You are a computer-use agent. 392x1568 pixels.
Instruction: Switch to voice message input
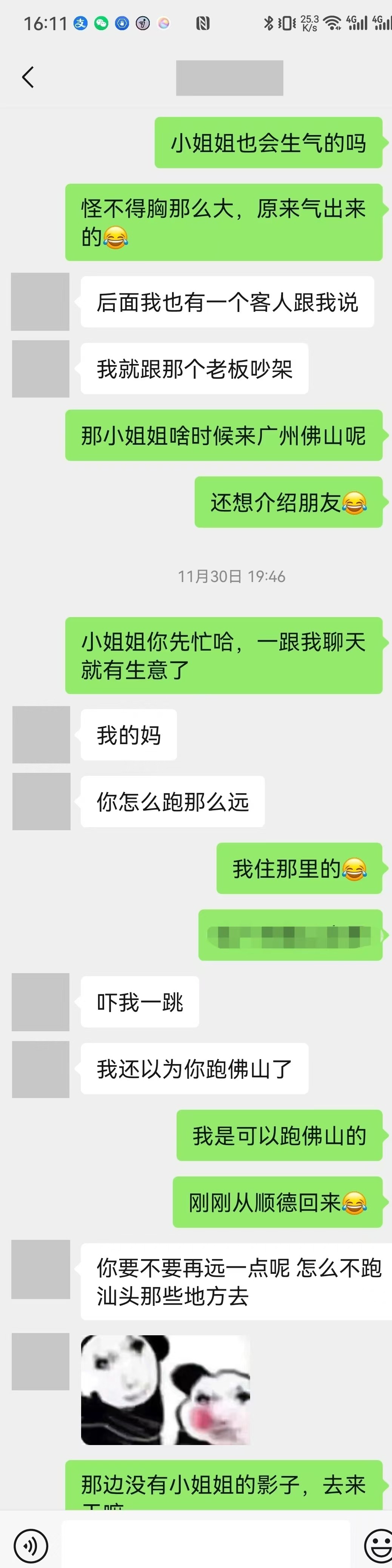[x=31, y=1545]
